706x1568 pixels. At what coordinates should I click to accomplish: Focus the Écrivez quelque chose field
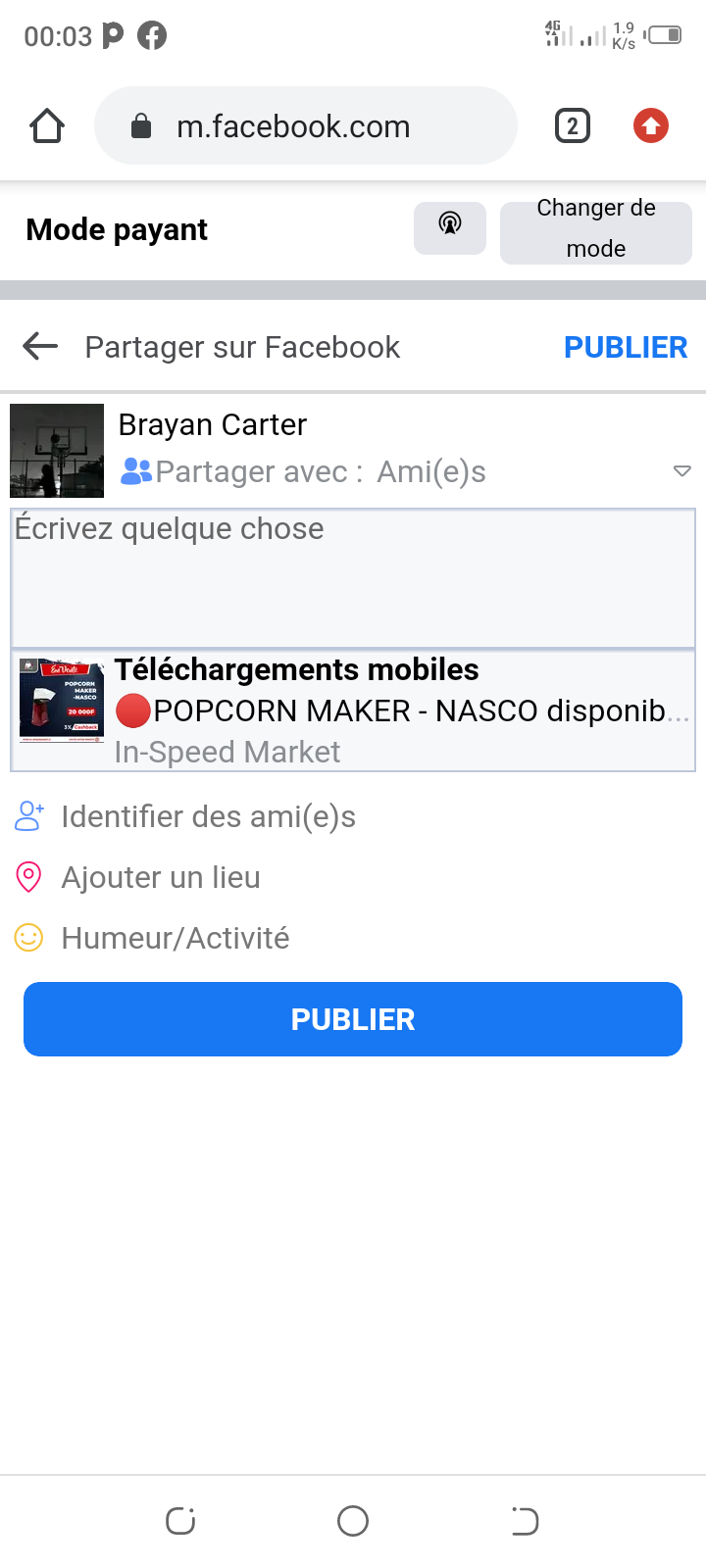pos(353,578)
